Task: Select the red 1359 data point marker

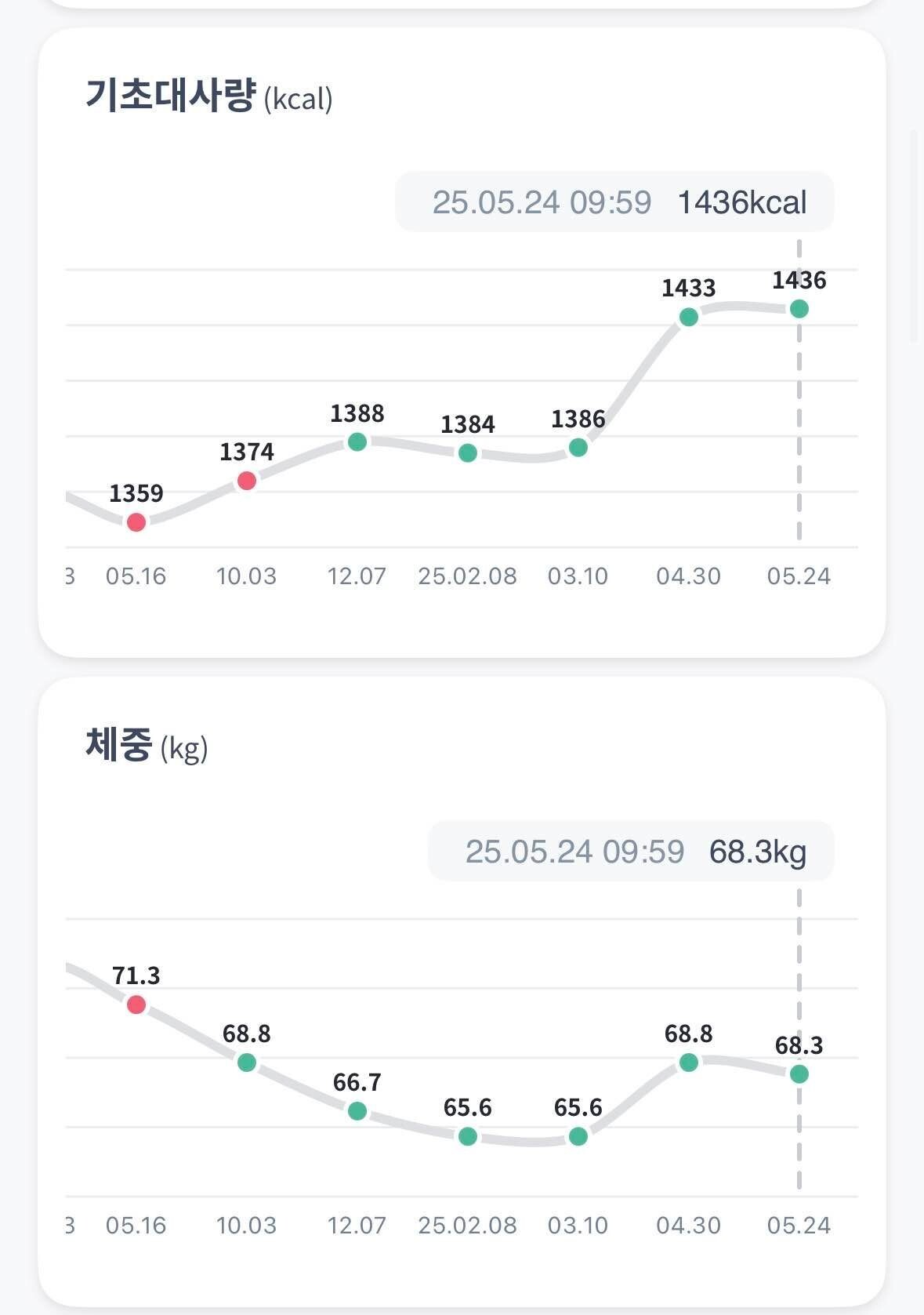Action: pos(137,522)
